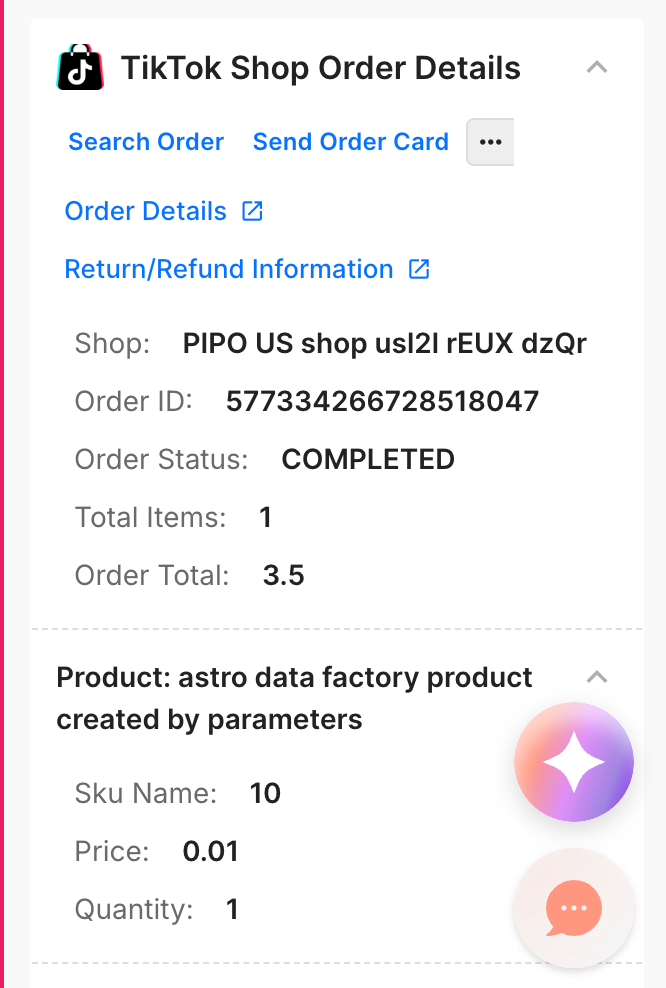Tap the Search Order link
This screenshot has height=988, width=666.
point(146,142)
